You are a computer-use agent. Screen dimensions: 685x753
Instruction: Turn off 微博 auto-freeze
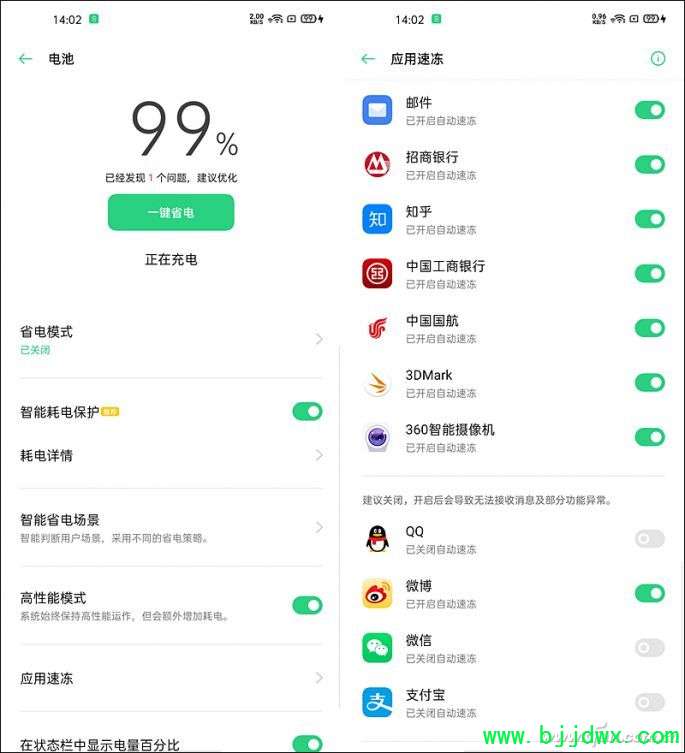click(x=649, y=593)
